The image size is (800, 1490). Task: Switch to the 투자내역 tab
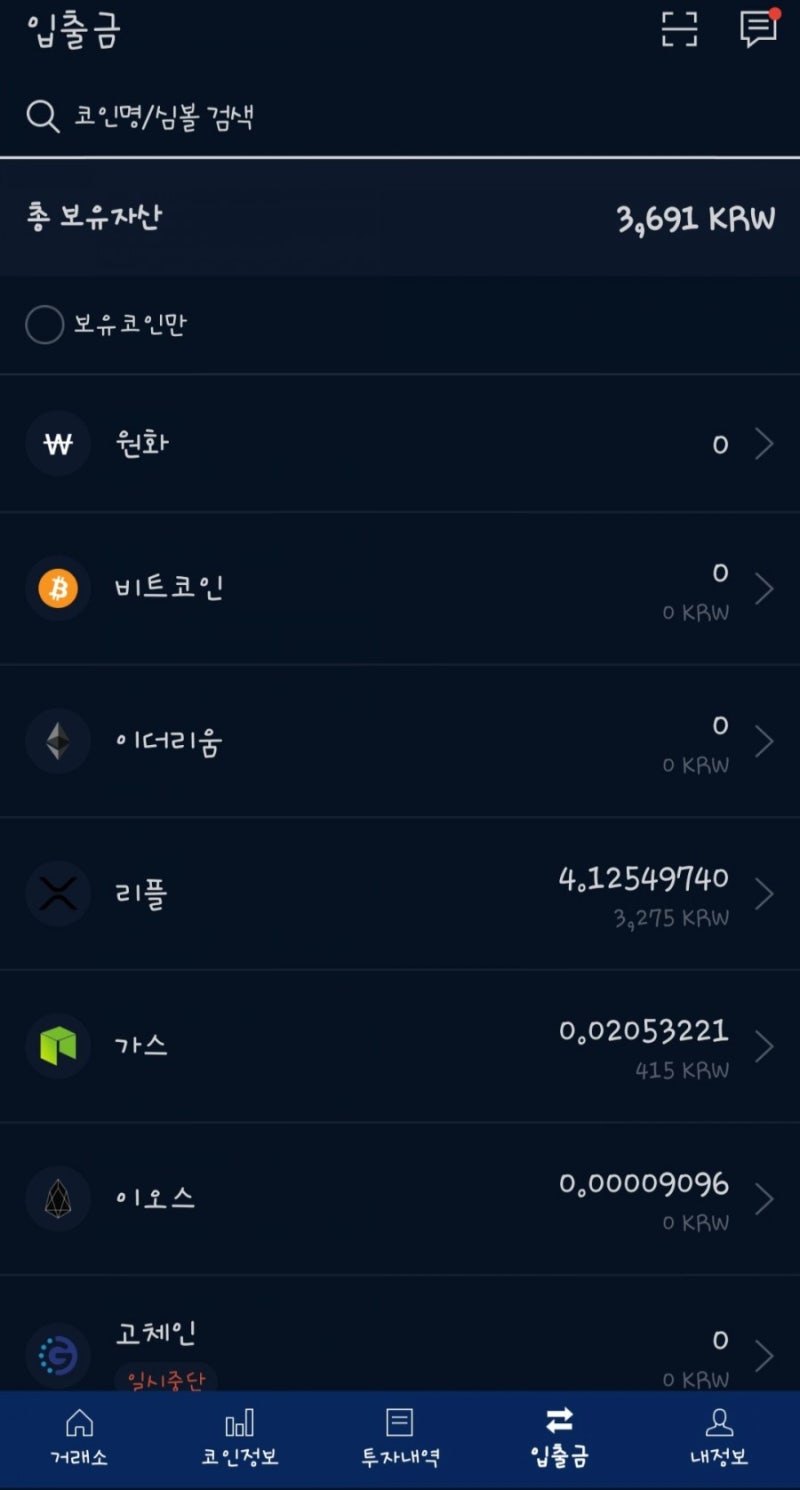click(400, 1438)
